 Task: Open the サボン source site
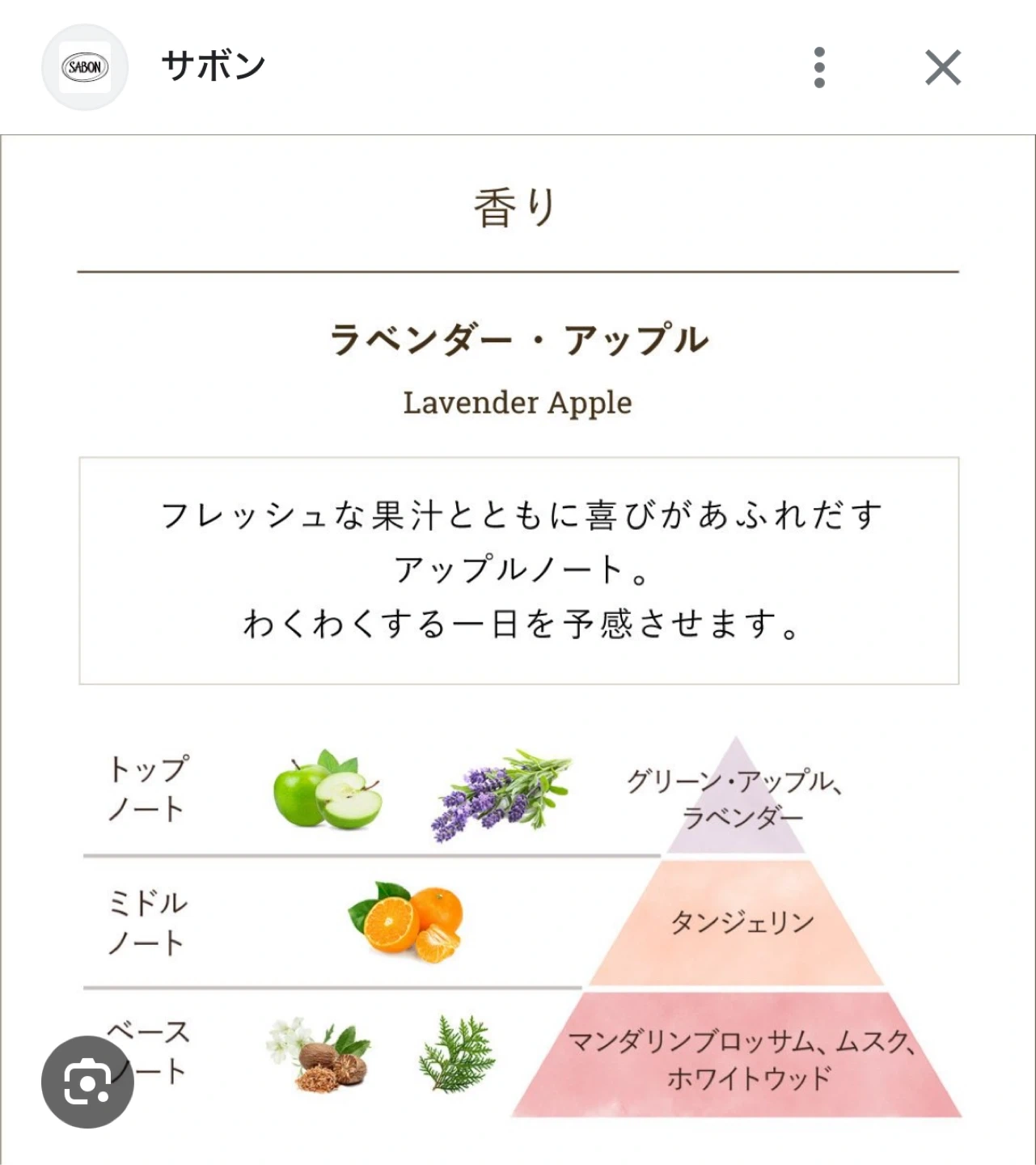point(213,66)
